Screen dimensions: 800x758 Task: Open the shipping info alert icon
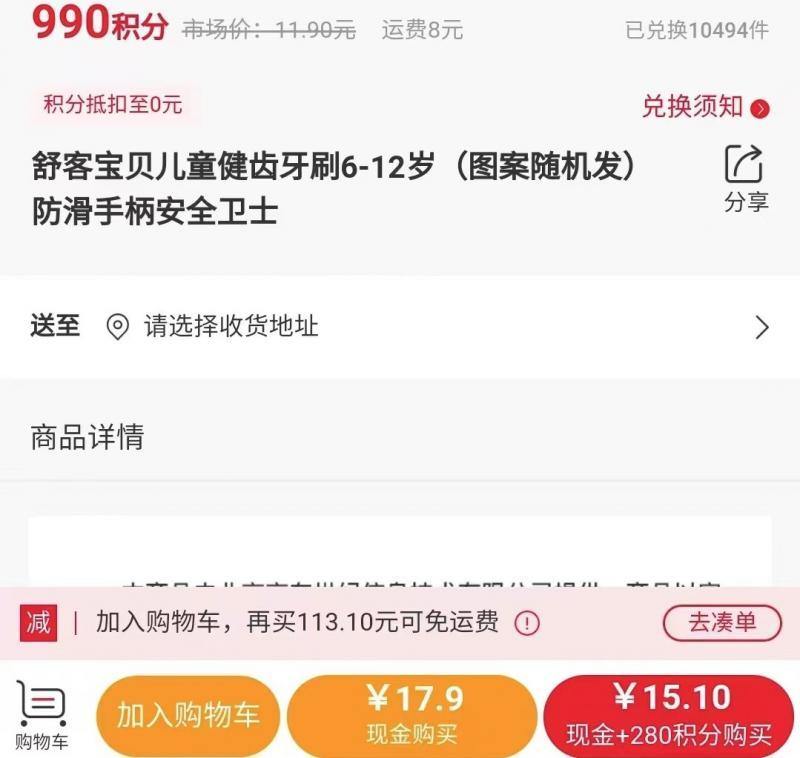(x=527, y=623)
